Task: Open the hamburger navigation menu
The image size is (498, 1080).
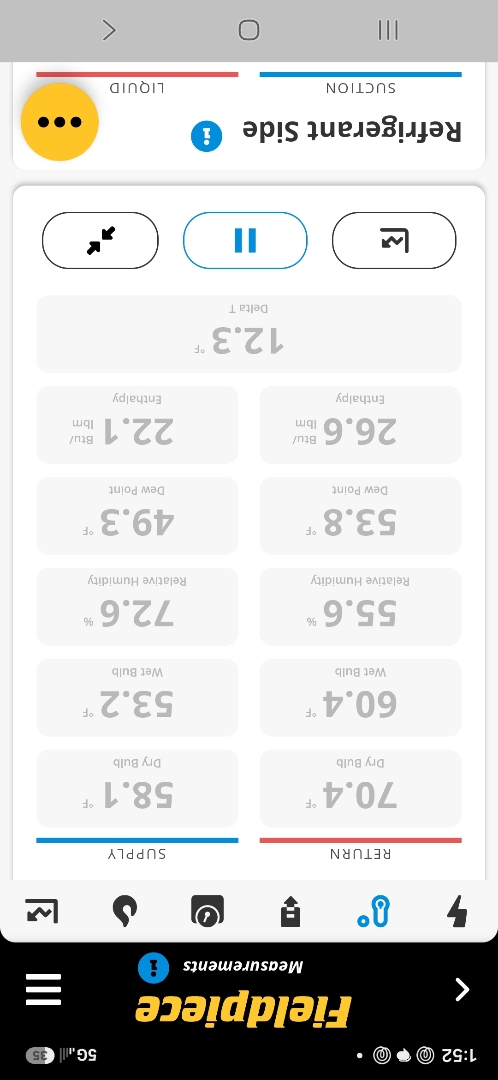Action: 43,990
